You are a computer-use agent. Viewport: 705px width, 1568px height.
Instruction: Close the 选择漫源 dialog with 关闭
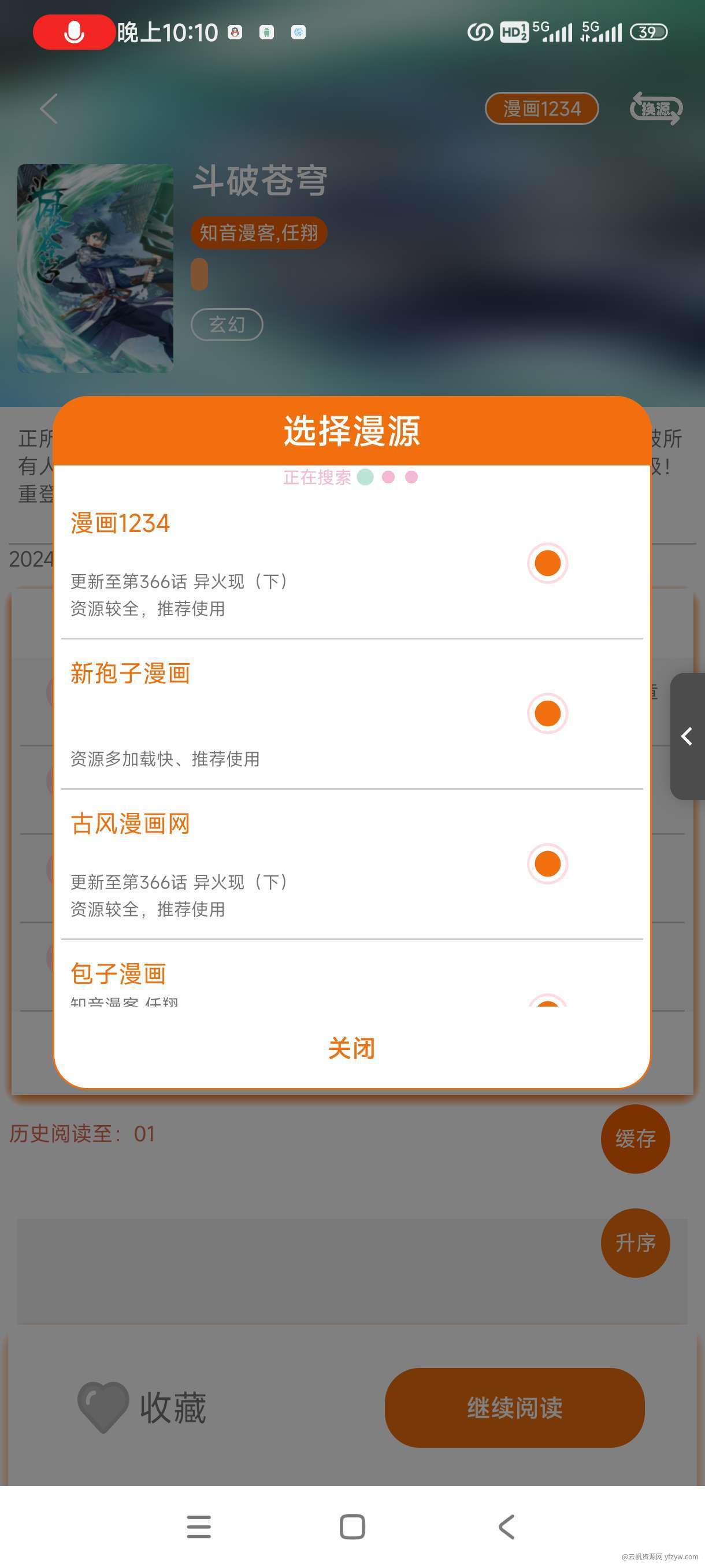351,1048
